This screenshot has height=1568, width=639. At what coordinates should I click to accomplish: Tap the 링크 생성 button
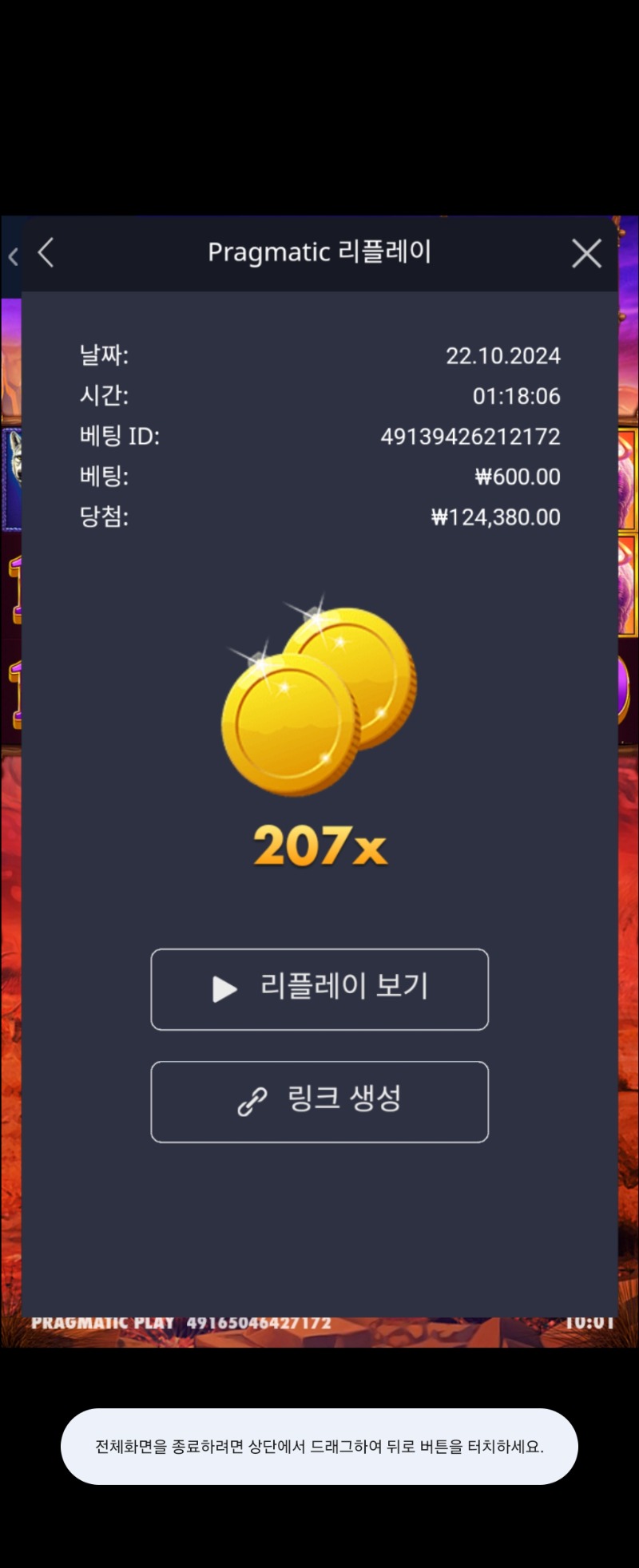[319, 1101]
